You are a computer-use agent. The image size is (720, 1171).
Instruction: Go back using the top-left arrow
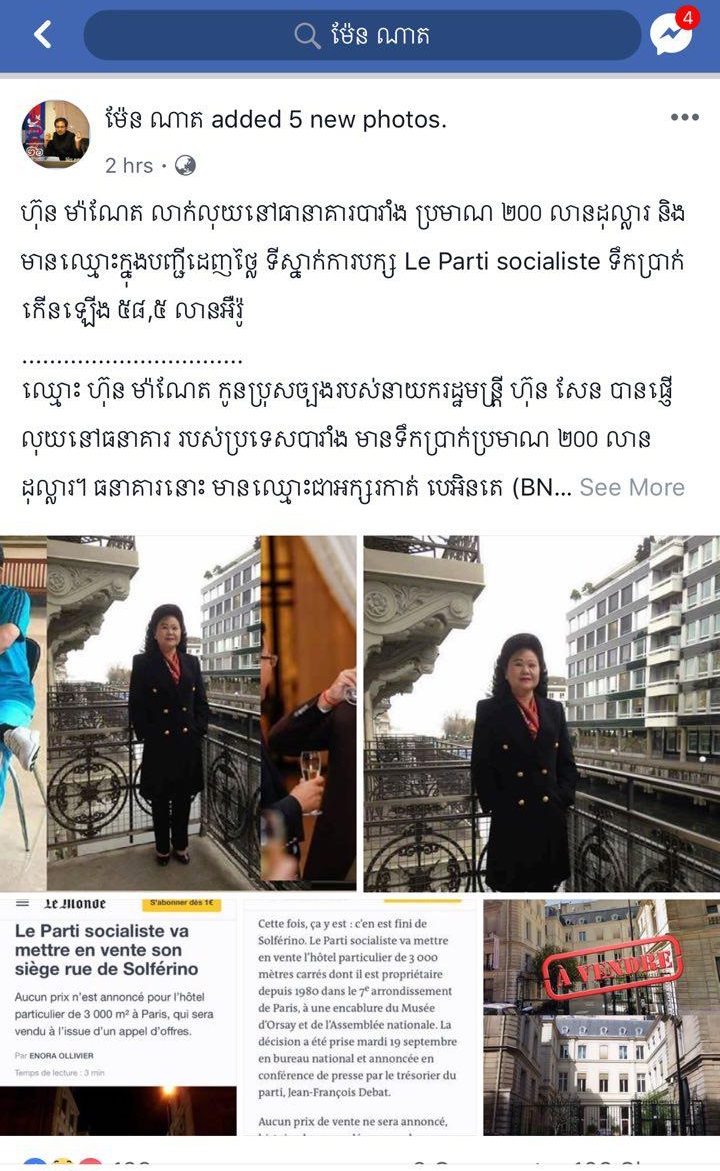coord(42,35)
